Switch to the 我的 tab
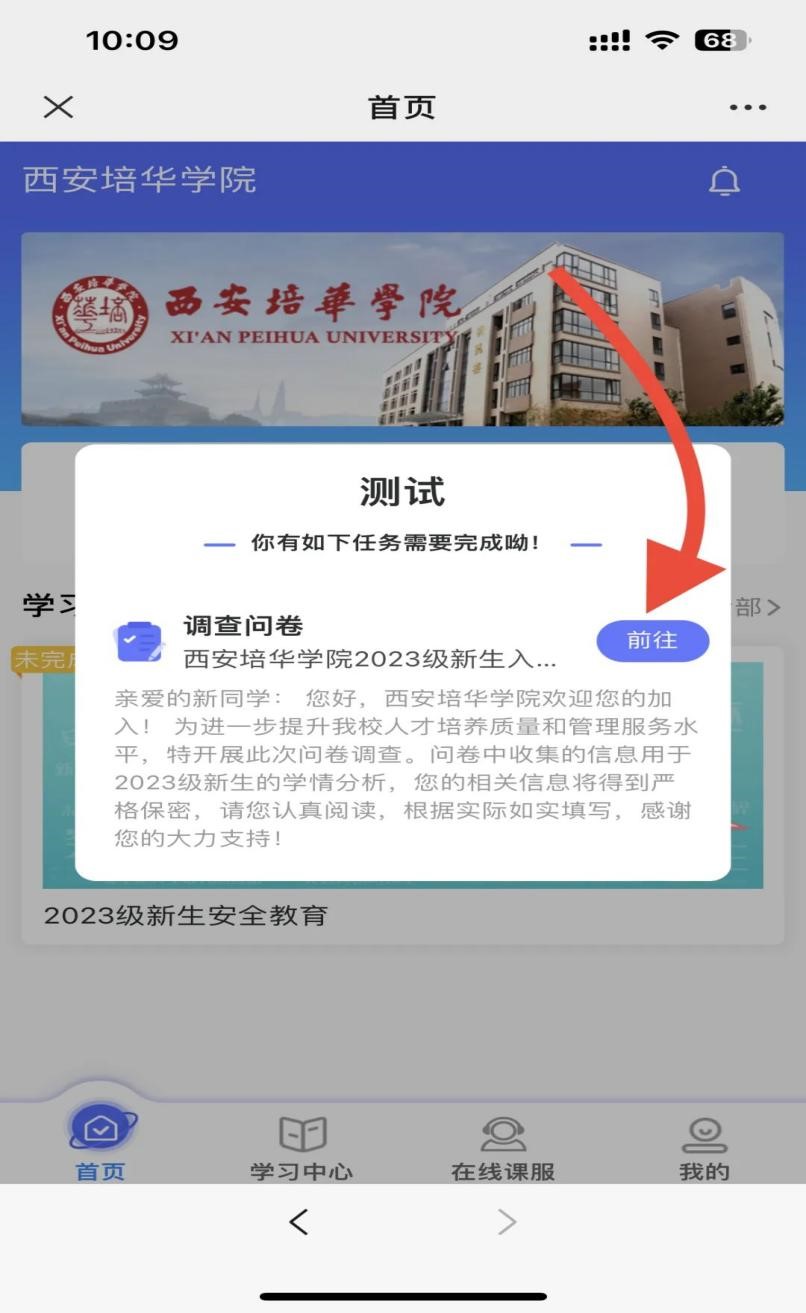Image resolution: width=806 pixels, height=1313 pixels. 704,1147
